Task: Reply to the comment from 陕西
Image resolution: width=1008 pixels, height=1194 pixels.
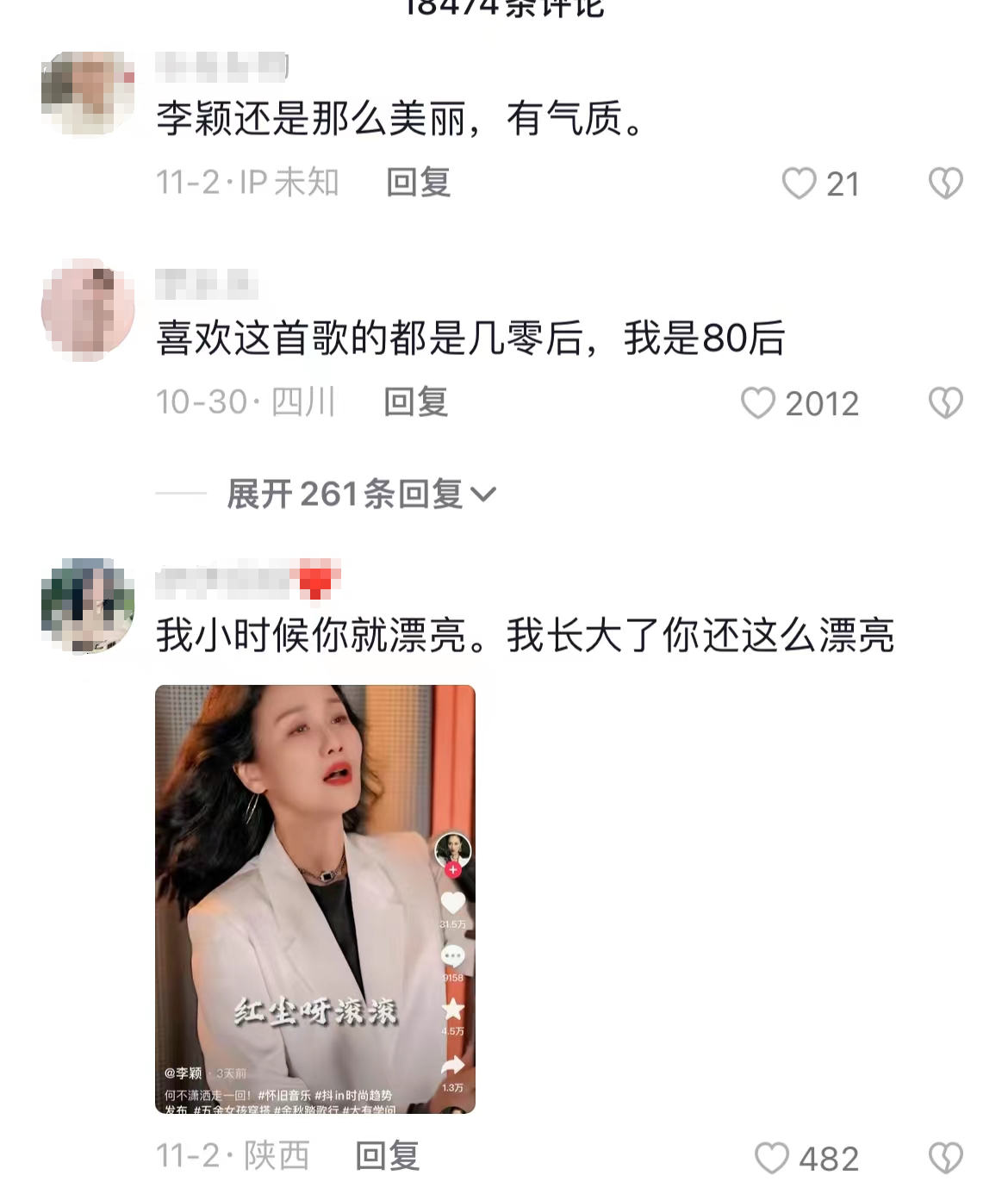Action: pyautogui.click(x=388, y=1156)
